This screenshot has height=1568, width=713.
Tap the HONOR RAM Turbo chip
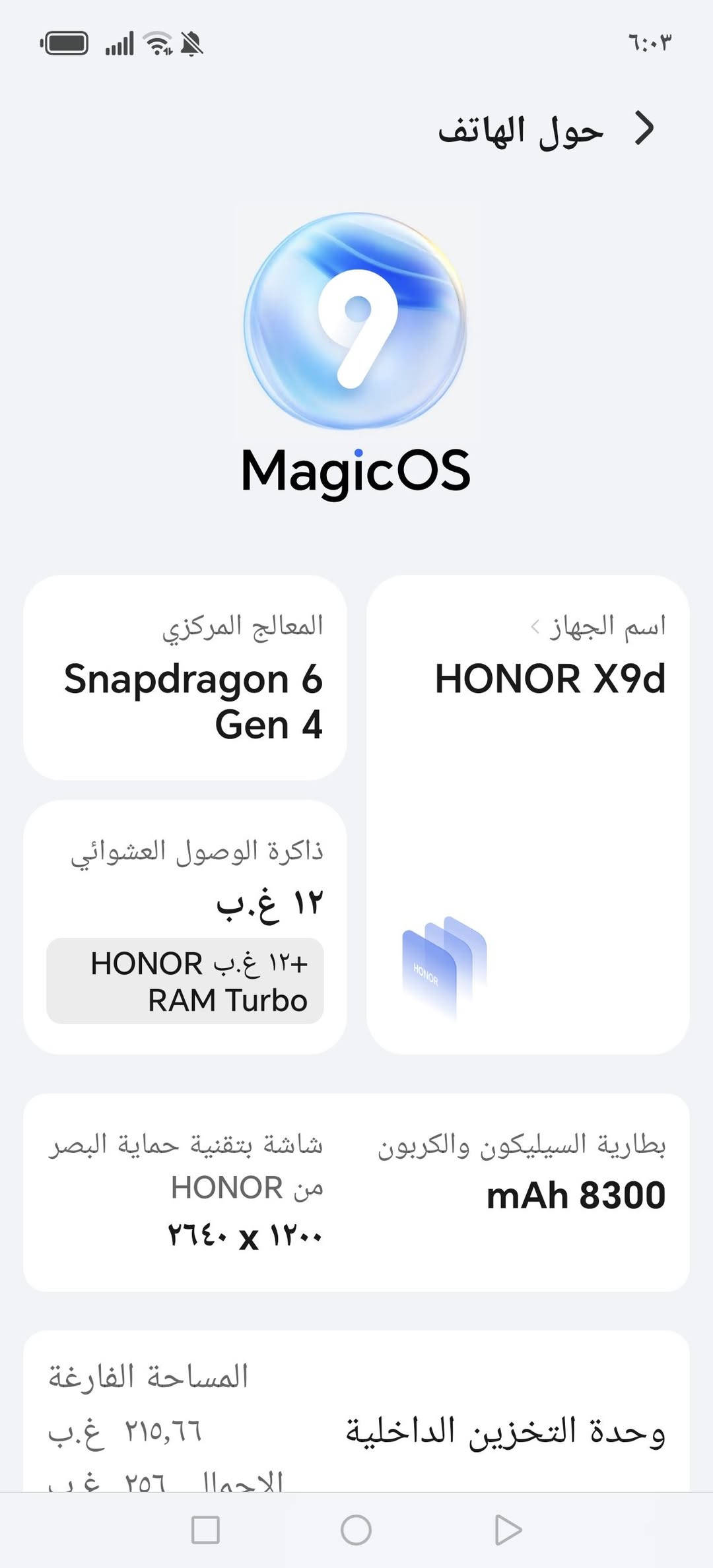(186, 981)
